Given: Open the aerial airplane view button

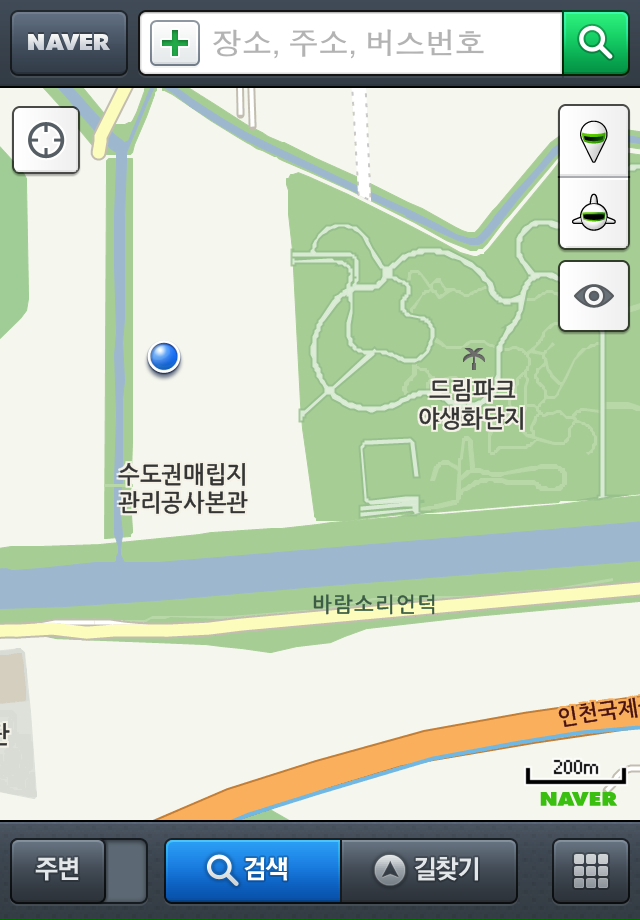Looking at the screenshot, I should (593, 214).
